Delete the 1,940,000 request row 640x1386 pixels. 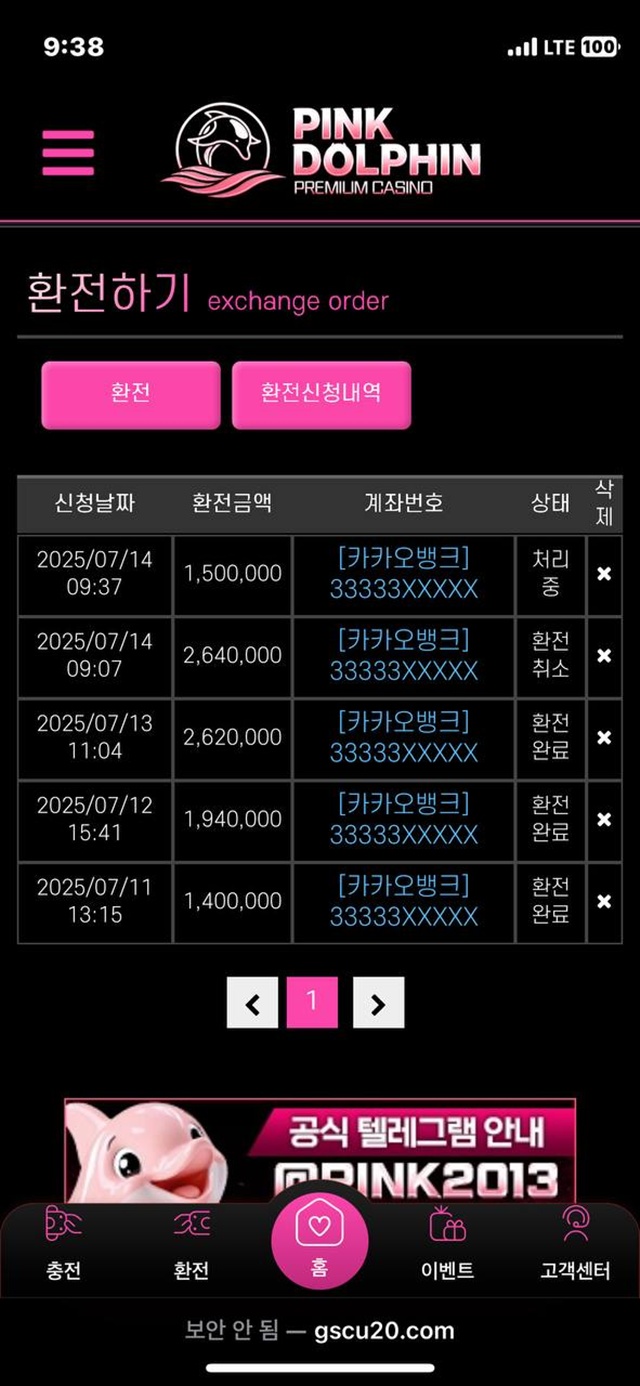click(604, 820)
